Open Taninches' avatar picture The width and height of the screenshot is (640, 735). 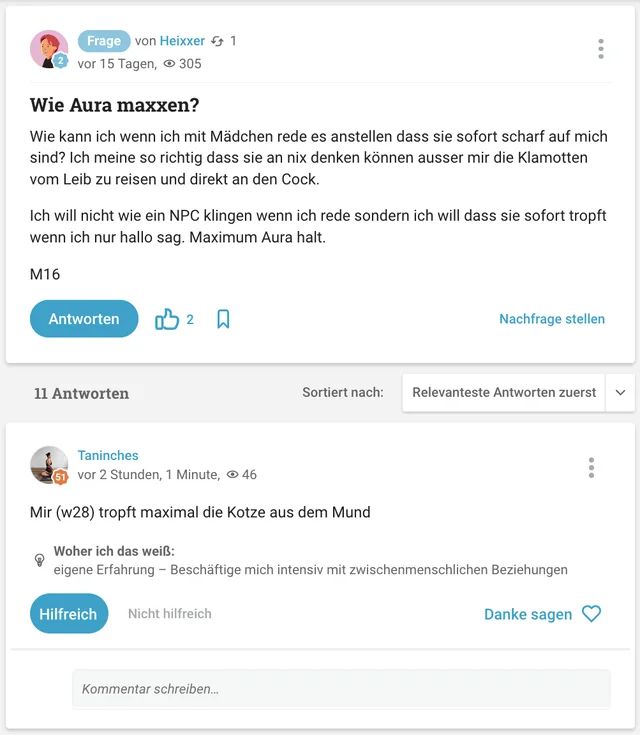pyautogui.click(x=48, y=464)
